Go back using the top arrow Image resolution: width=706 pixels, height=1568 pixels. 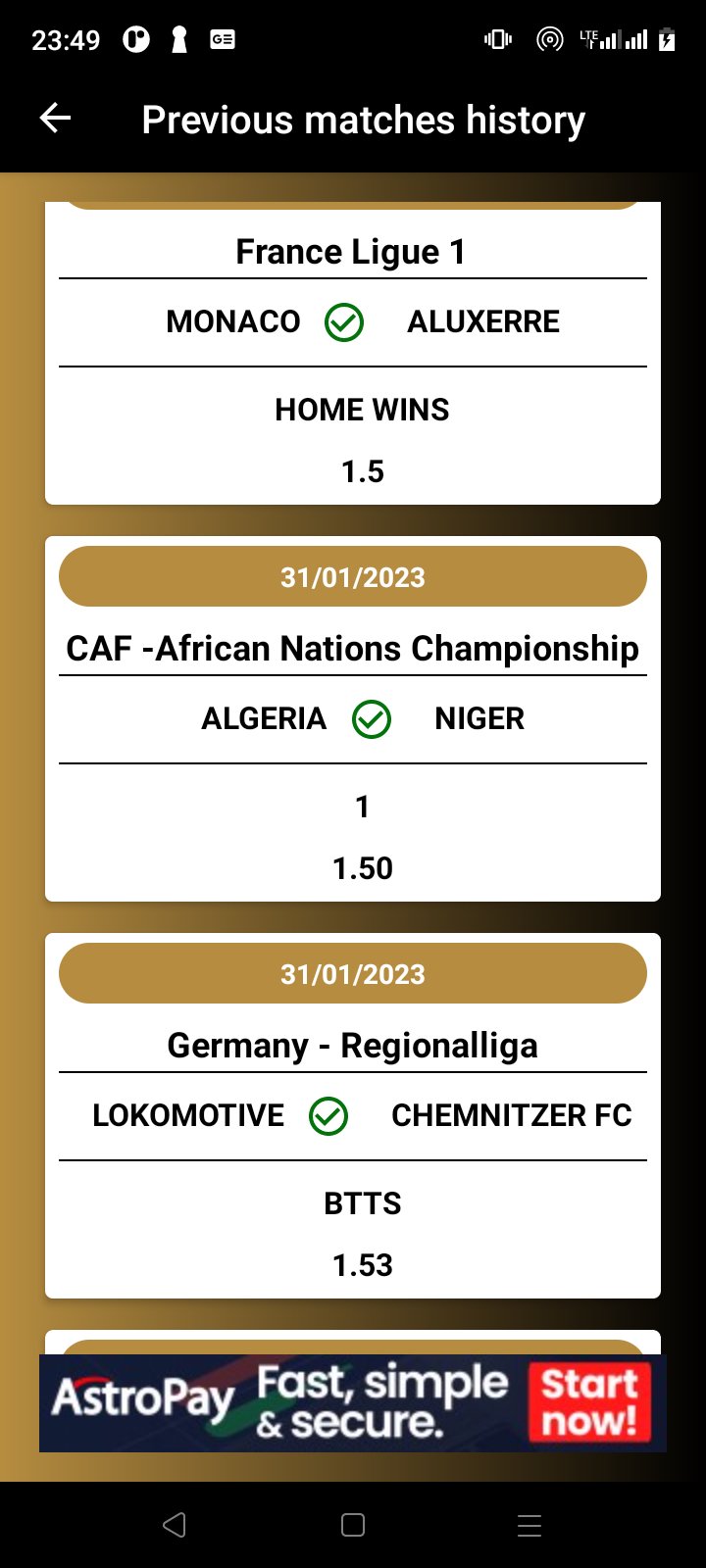coord(55,120)
